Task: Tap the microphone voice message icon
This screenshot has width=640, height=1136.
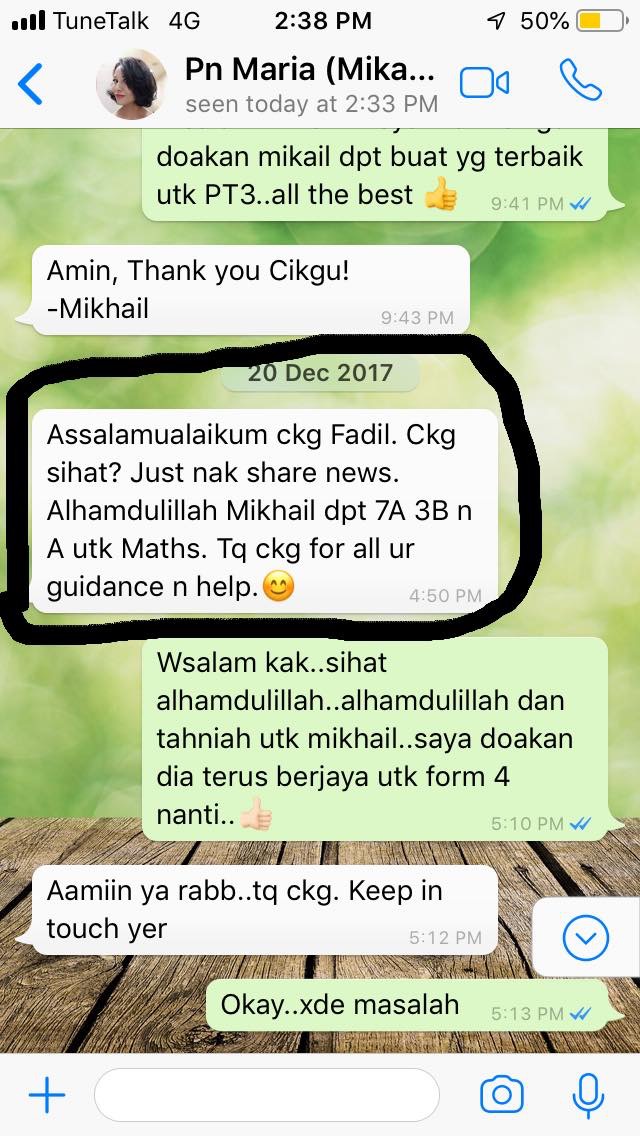Action: 588,1094
